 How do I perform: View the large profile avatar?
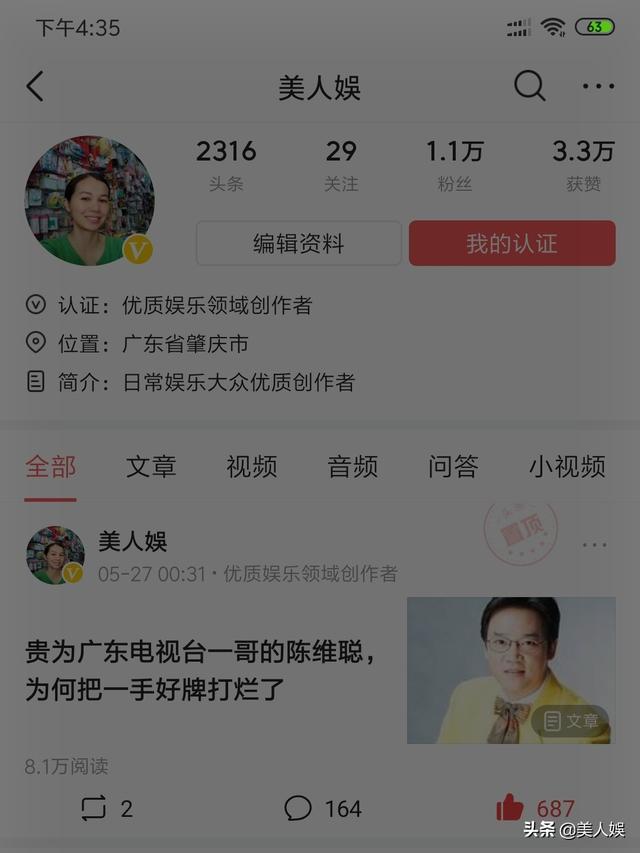pyautogui.click(x=89, y=200)
